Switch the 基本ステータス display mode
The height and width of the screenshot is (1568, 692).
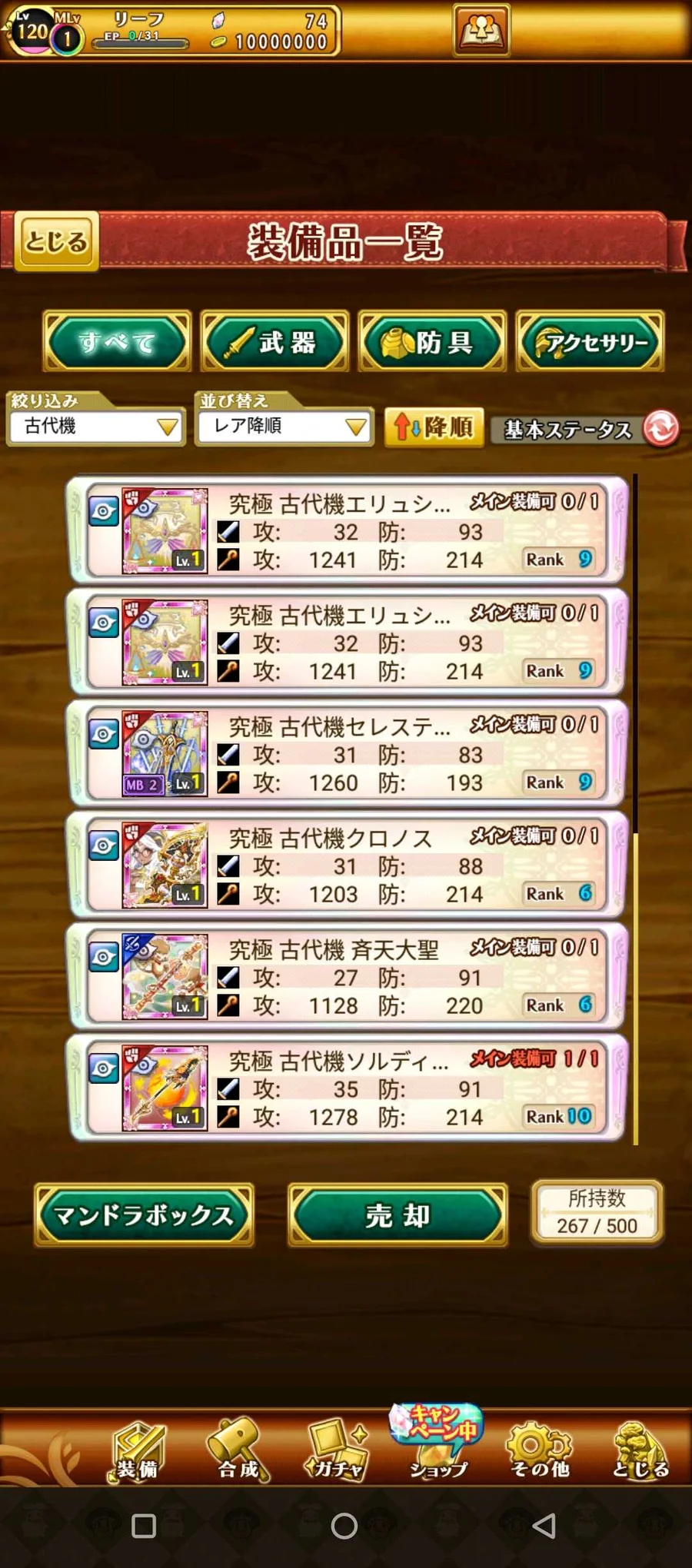[584, 429]
